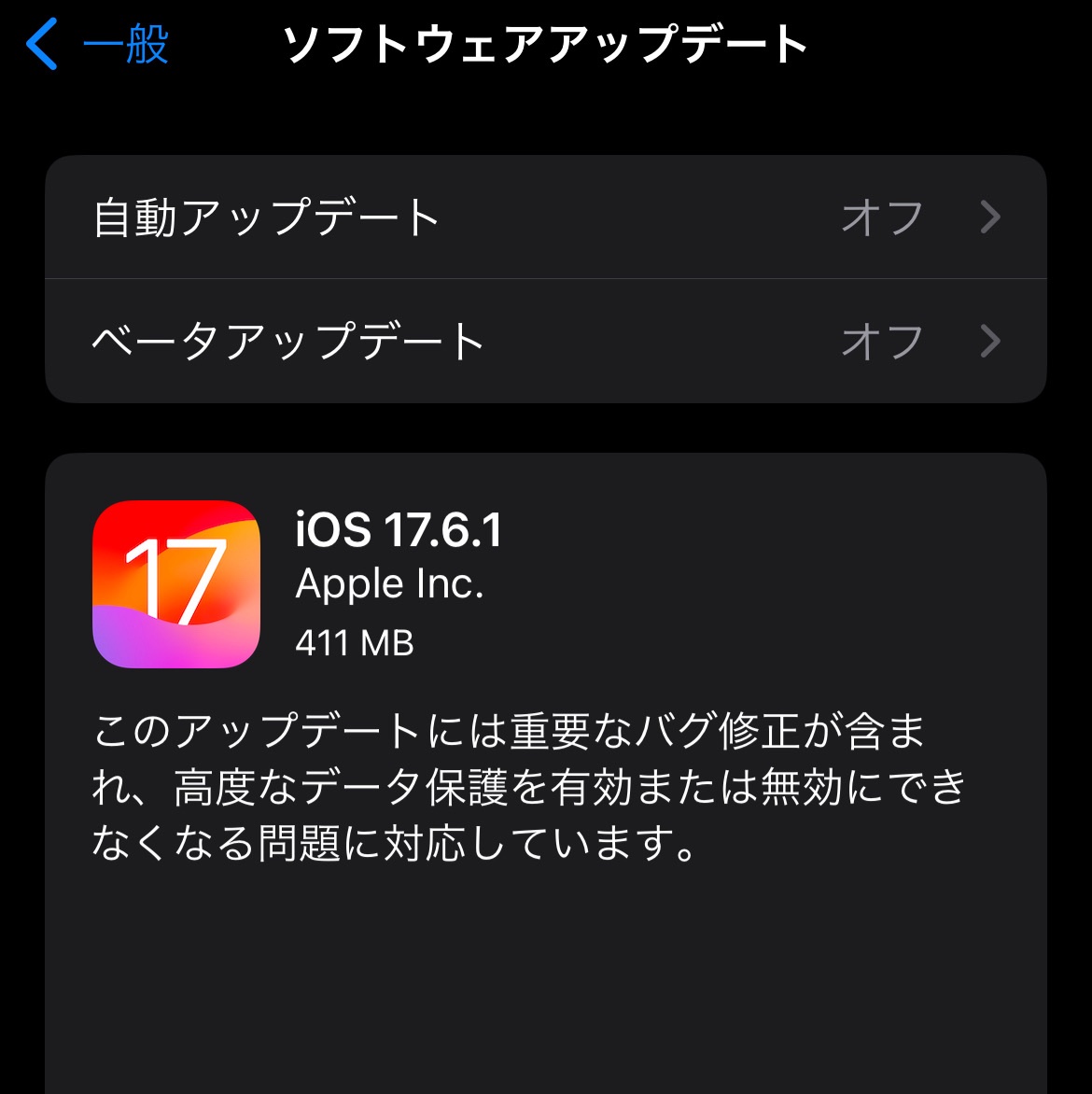Tap the disclosure arrow beside 自動アップデート
Screen dimensions: 1092x1094
(x=992, y=217)
